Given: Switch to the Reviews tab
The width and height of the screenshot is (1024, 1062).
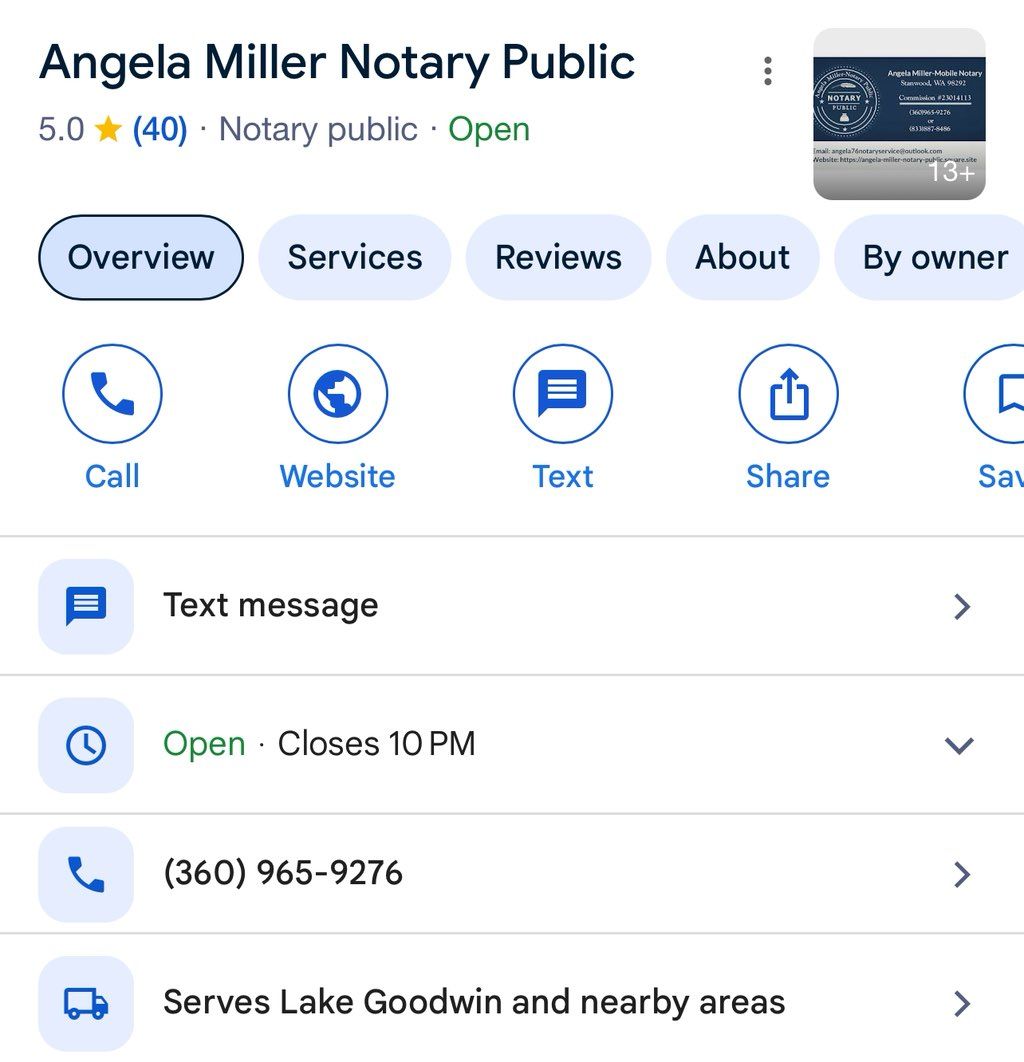Looking at the screenshot, I should (x=558, y=258).
